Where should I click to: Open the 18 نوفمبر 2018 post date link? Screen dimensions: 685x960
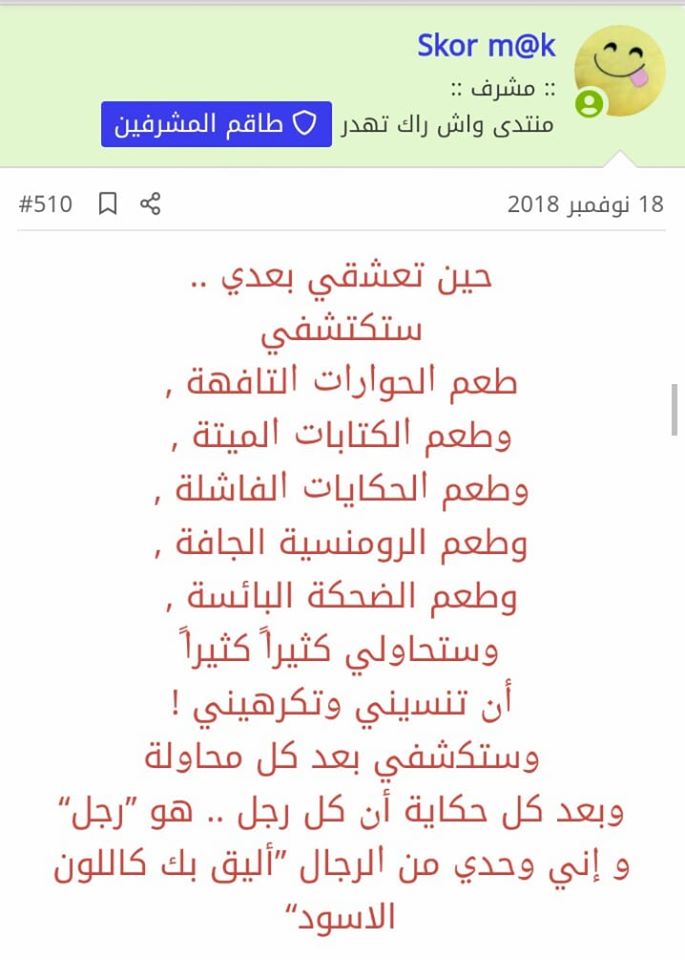click(x=585, y=205)
